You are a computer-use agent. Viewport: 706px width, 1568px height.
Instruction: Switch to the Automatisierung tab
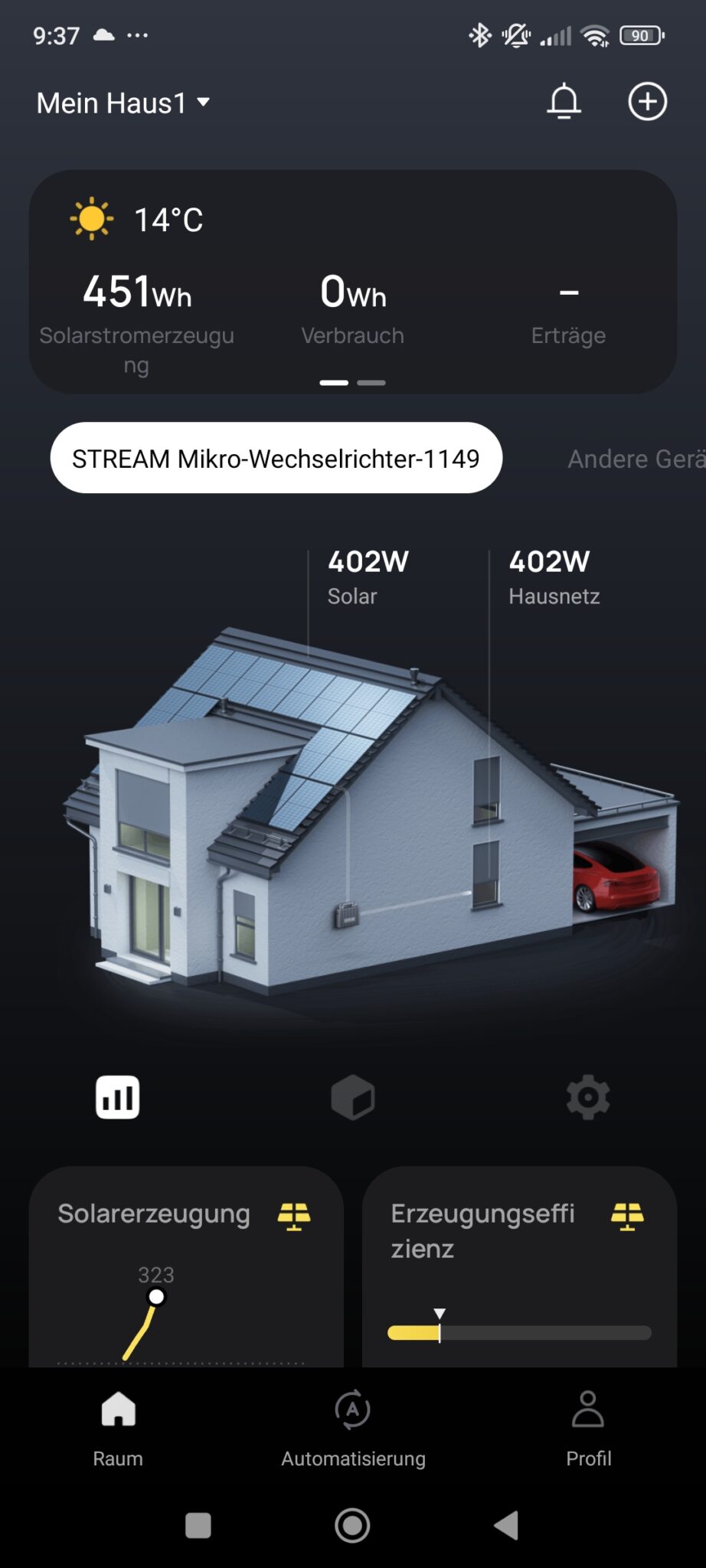[353, 1428]
